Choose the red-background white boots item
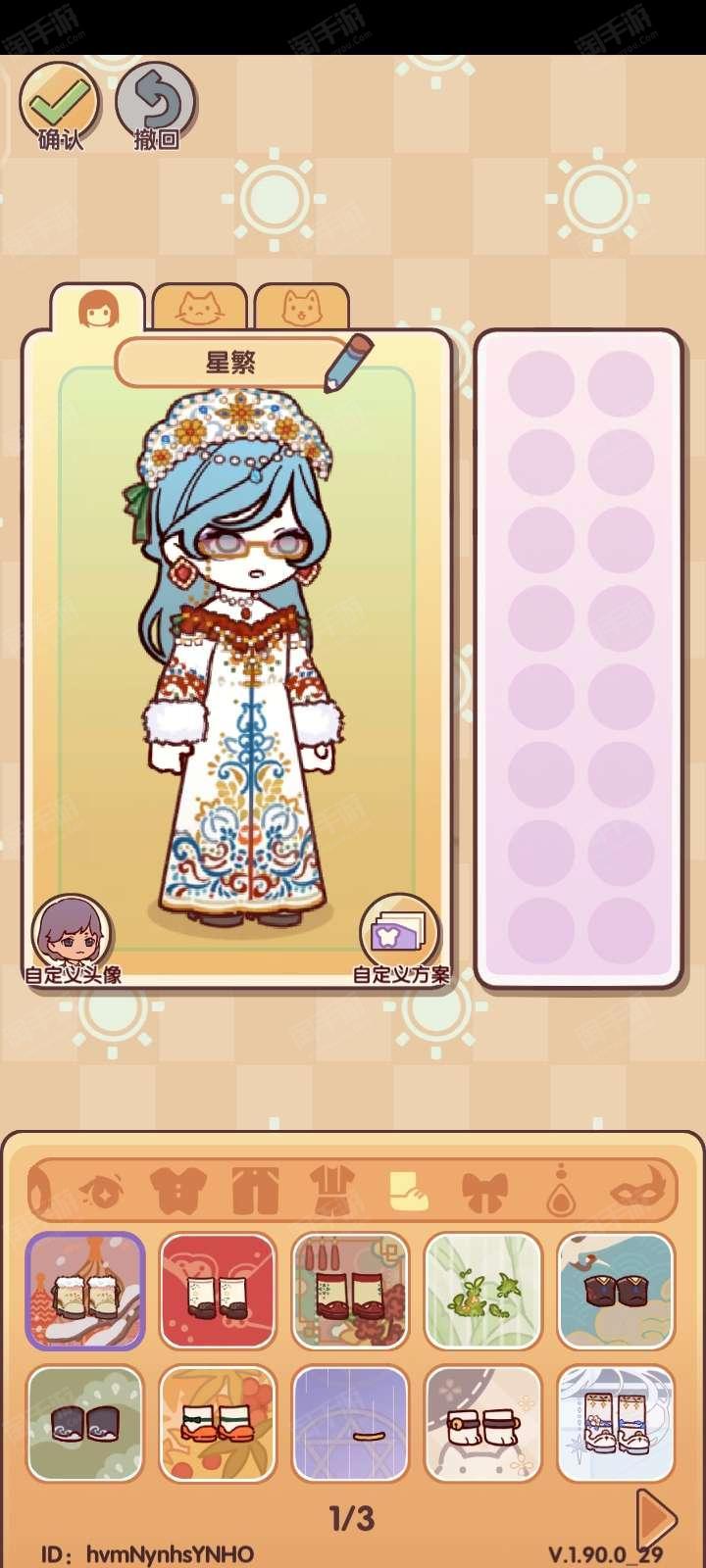 coord(218,1292)
